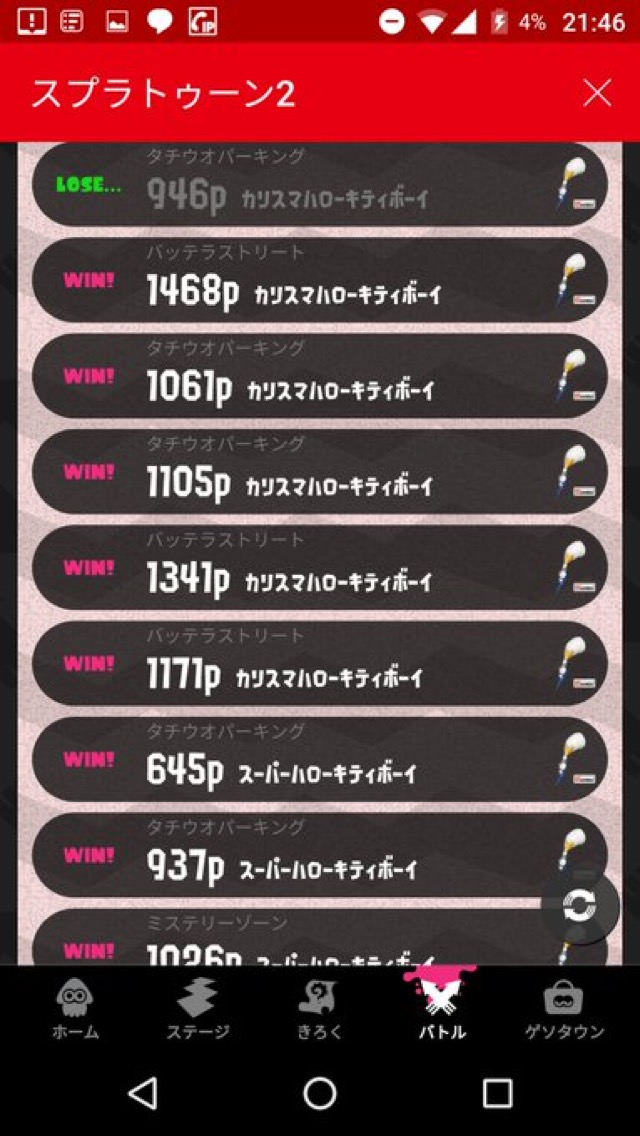Image resolution: width=640 pixels, height=1136 pixels.
Task: Open the 1171p battle result
Action: (x=320, y=665)
